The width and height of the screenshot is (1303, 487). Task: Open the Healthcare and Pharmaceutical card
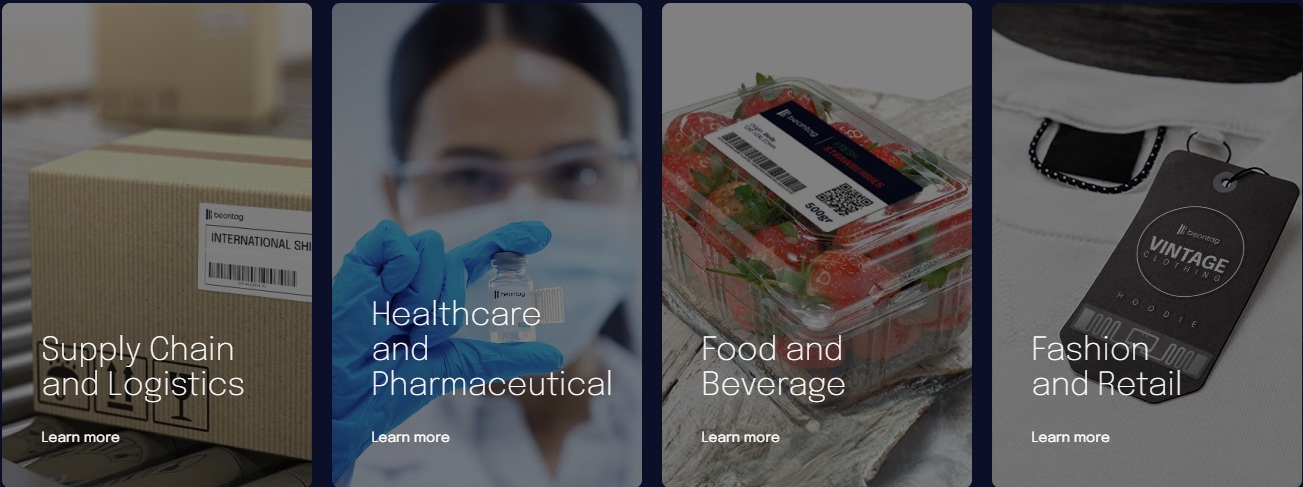(491, 348)
